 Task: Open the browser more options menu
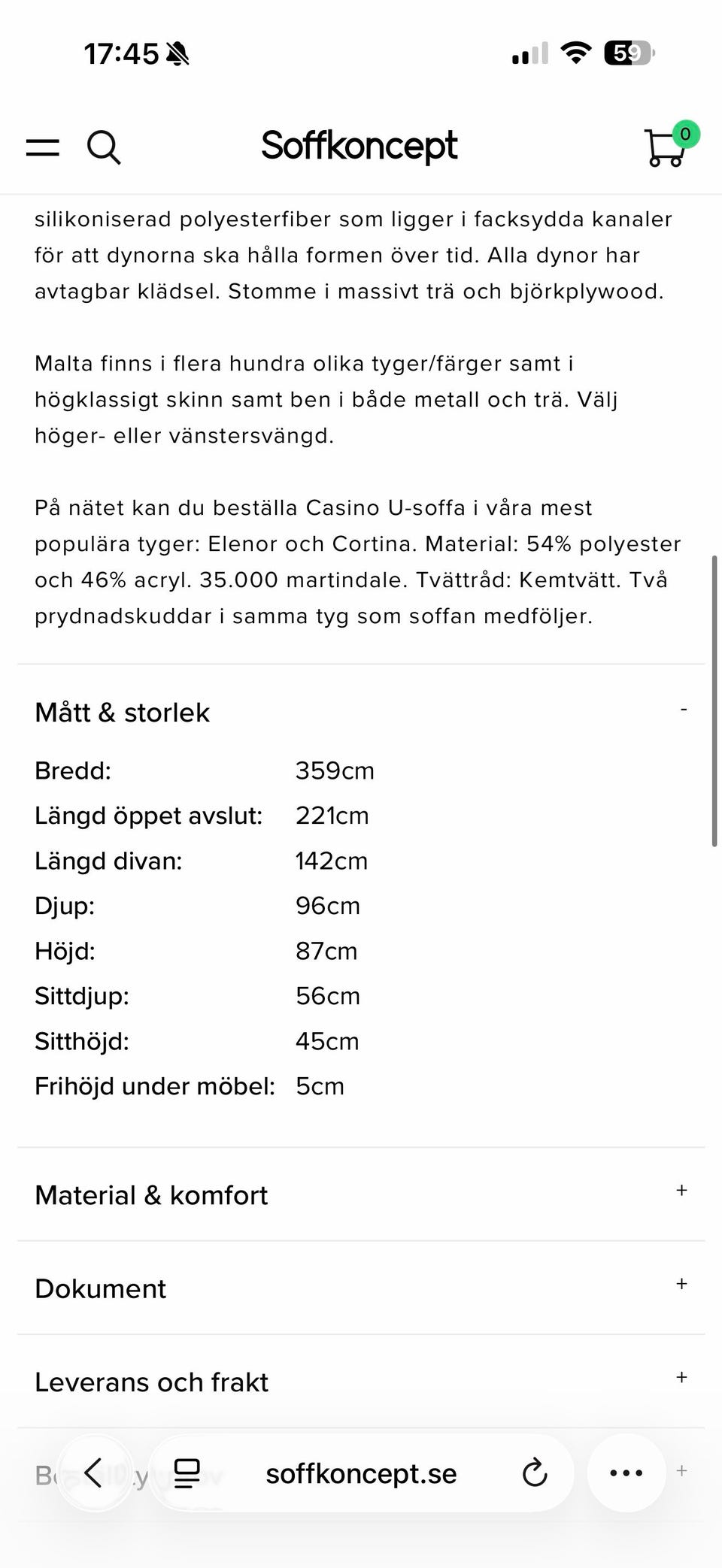626,1473
